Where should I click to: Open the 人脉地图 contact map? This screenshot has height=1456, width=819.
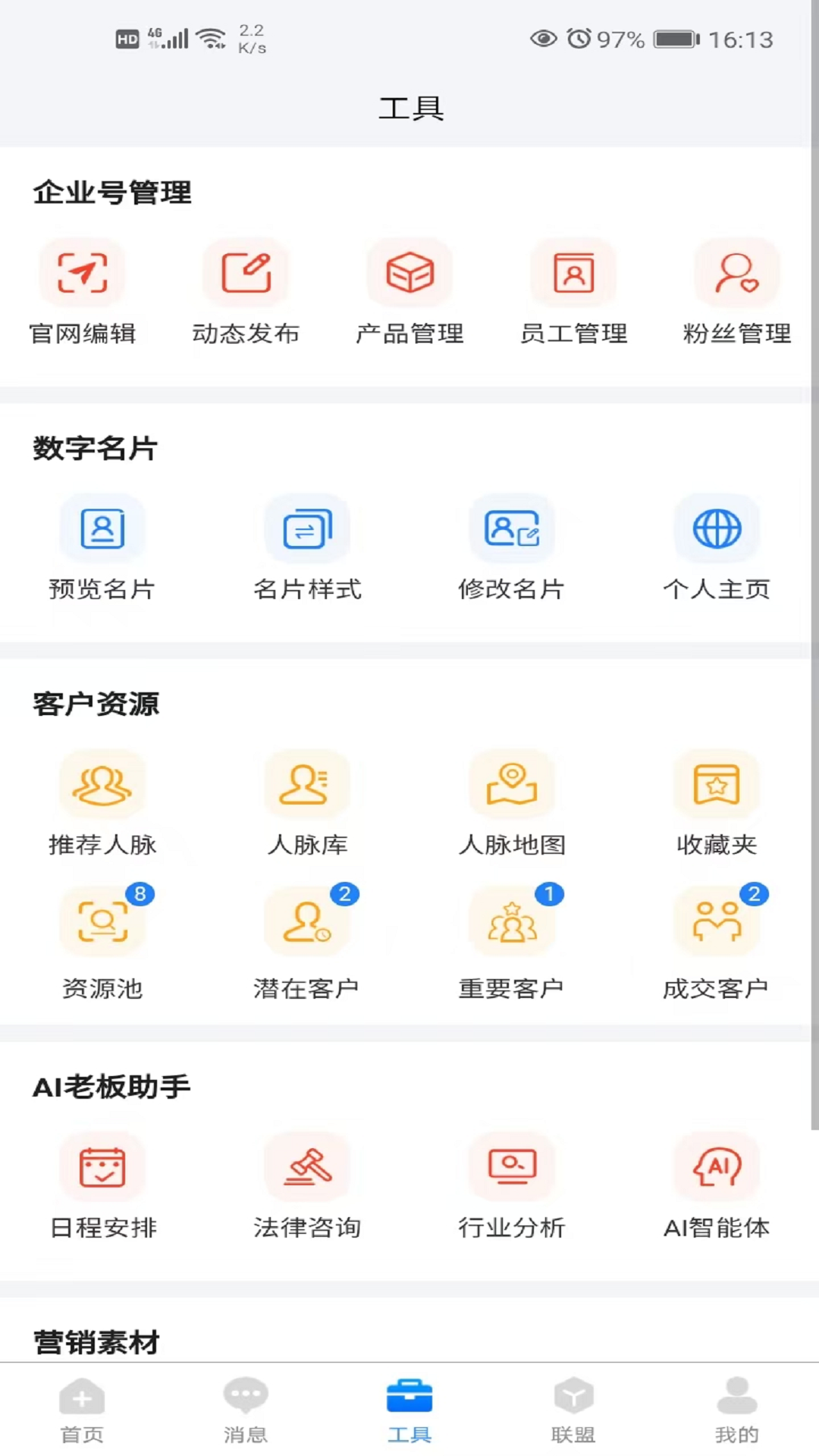[x=512, y=804]
